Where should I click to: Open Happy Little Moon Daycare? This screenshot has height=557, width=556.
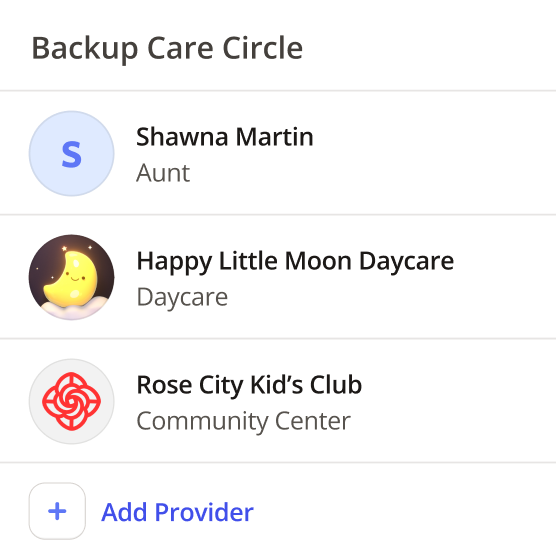(278, 277)
